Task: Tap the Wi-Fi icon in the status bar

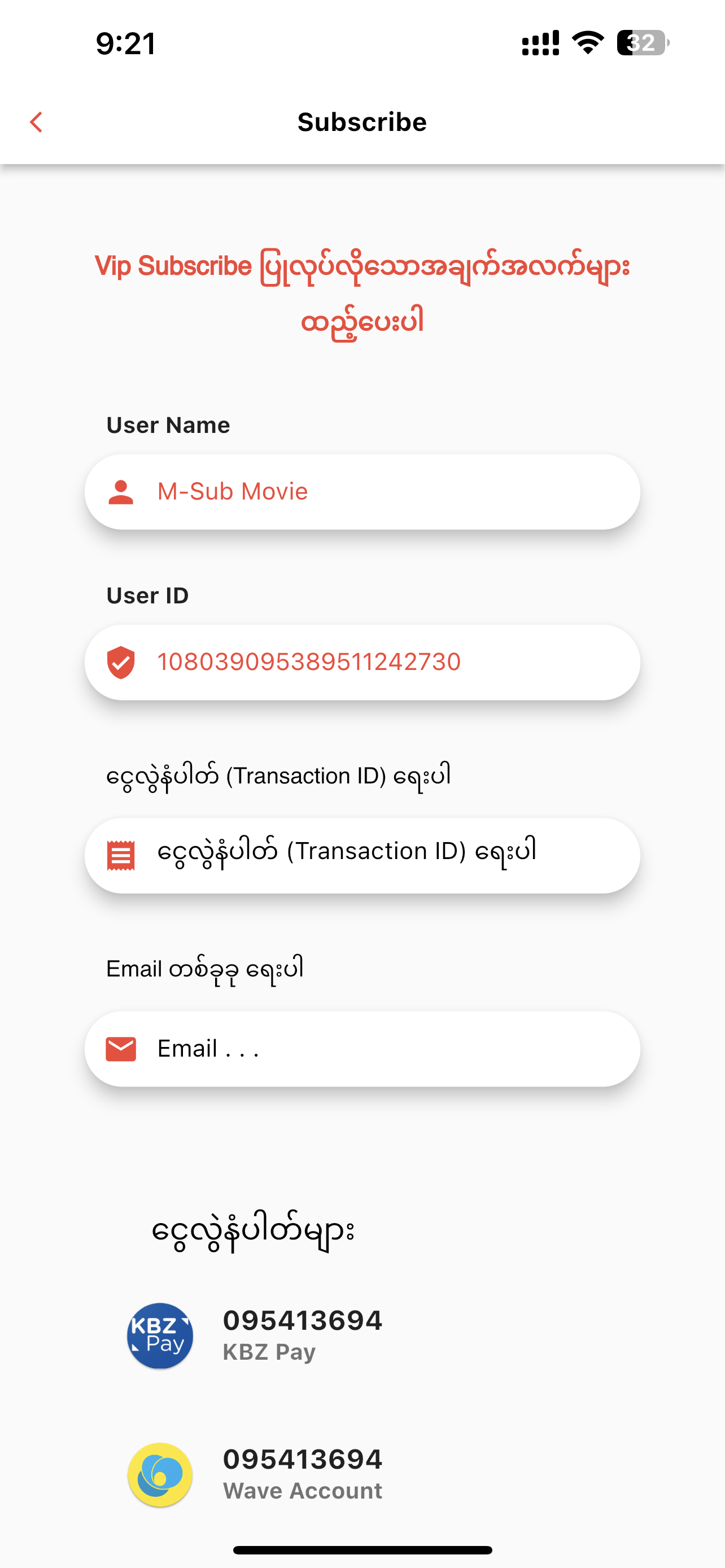Action: pyautogui.click(x=586, y=42)
